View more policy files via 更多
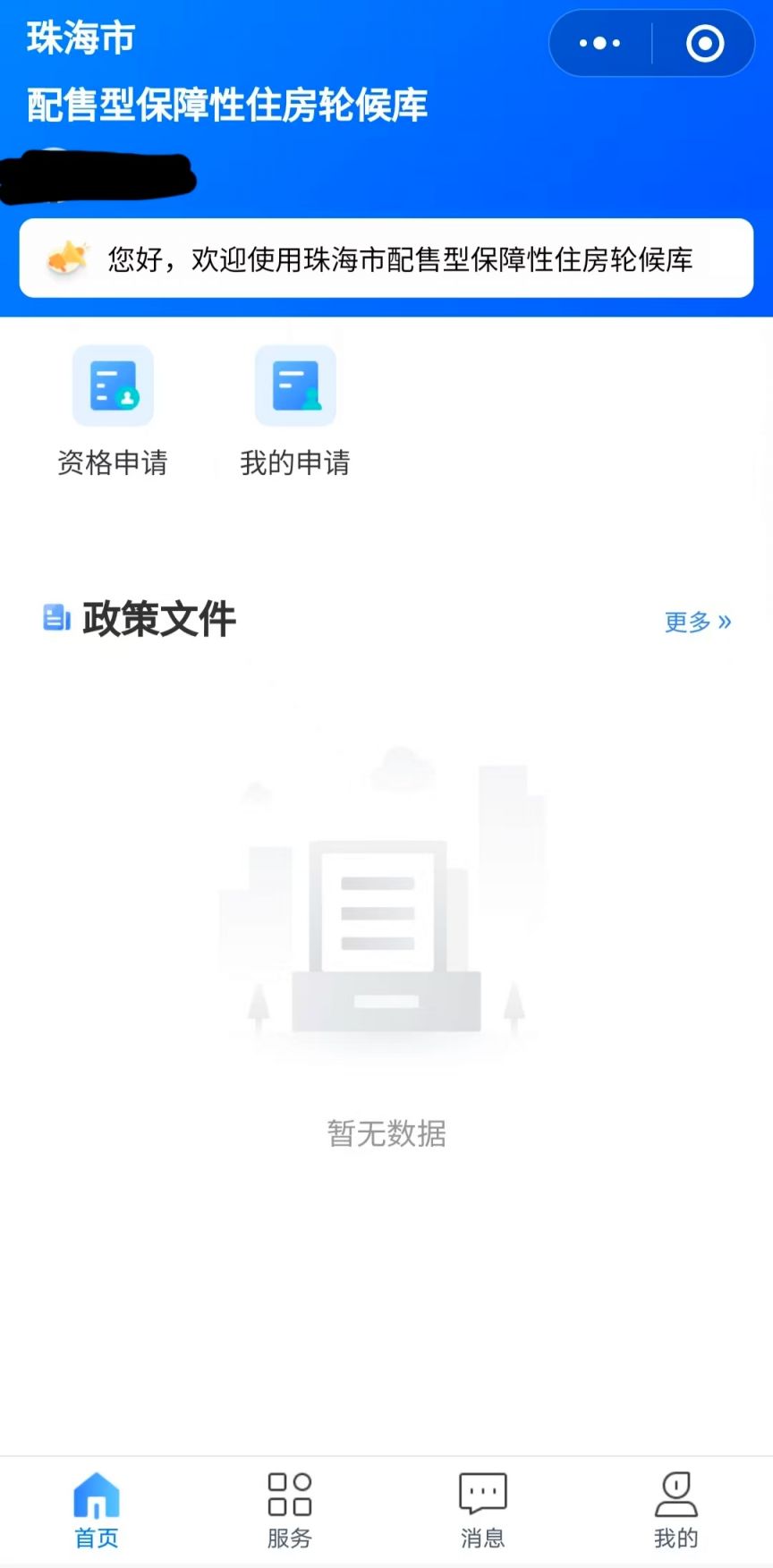This screenshot has height=1568, width=773. (x=697, y=622)
